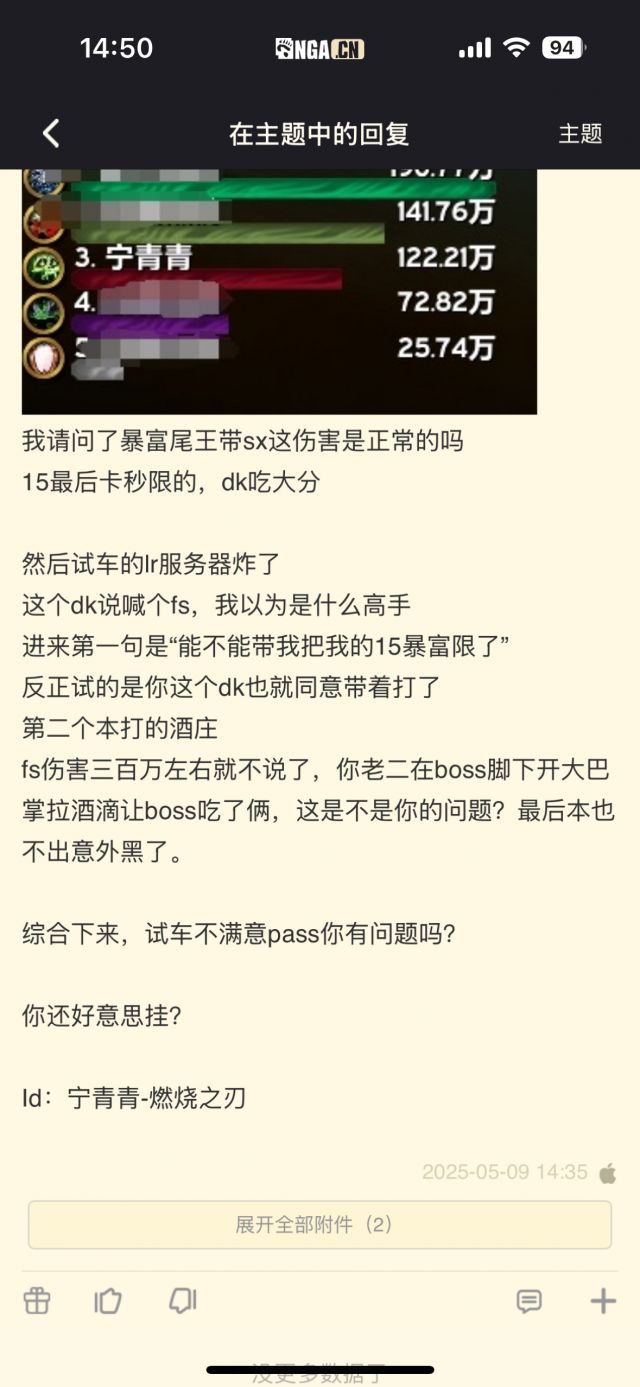The height and width of the screenshot is (1387, 640).
Task: Expand all attachments (展开全部附件)
Action: point(319,1224)
